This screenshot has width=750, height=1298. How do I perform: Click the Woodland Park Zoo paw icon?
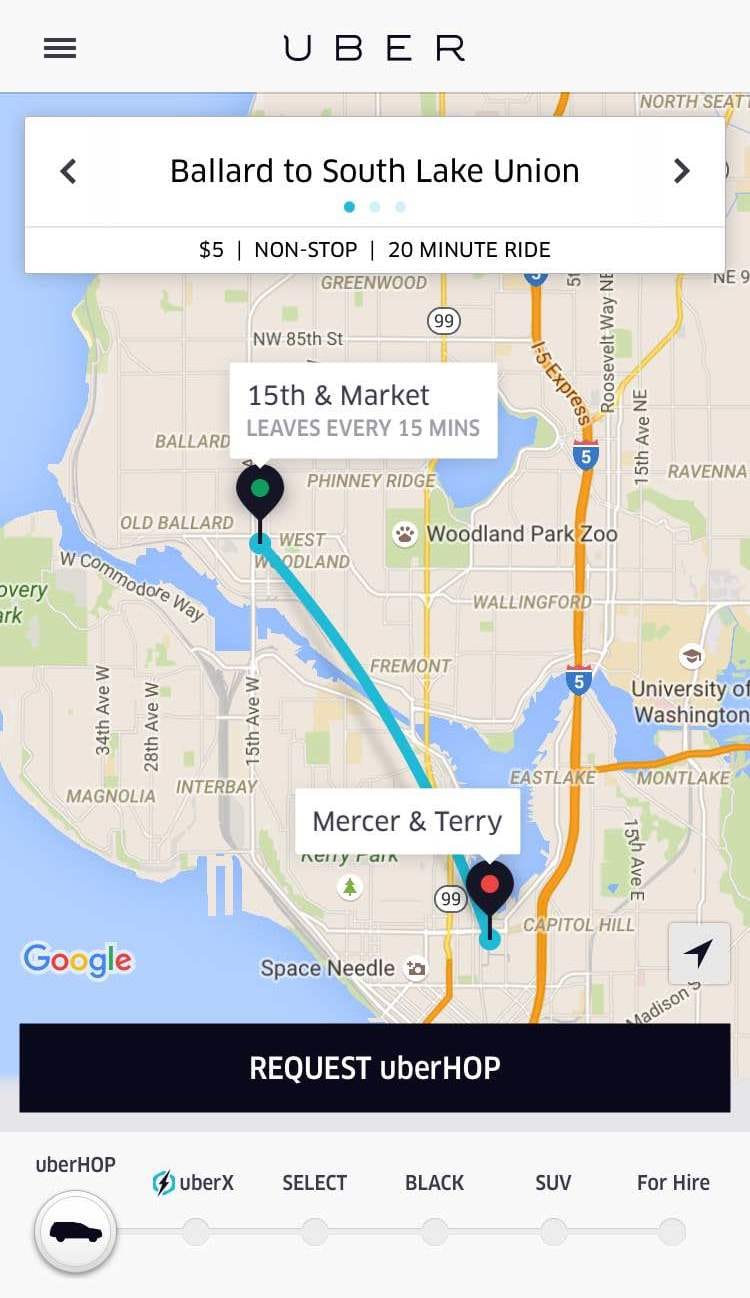(x=404, y=533)
